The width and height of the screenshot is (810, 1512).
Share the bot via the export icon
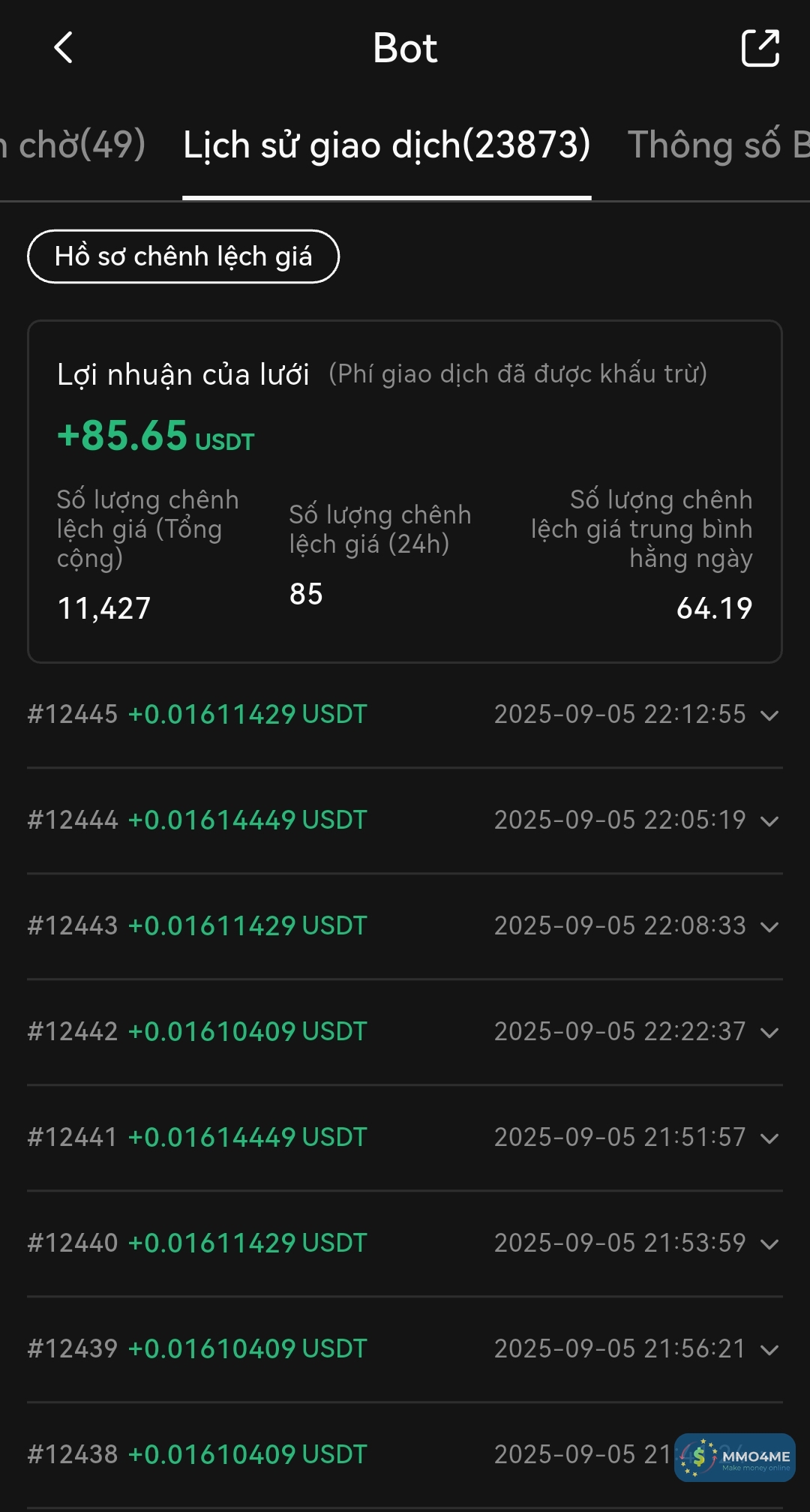(760, 48)
